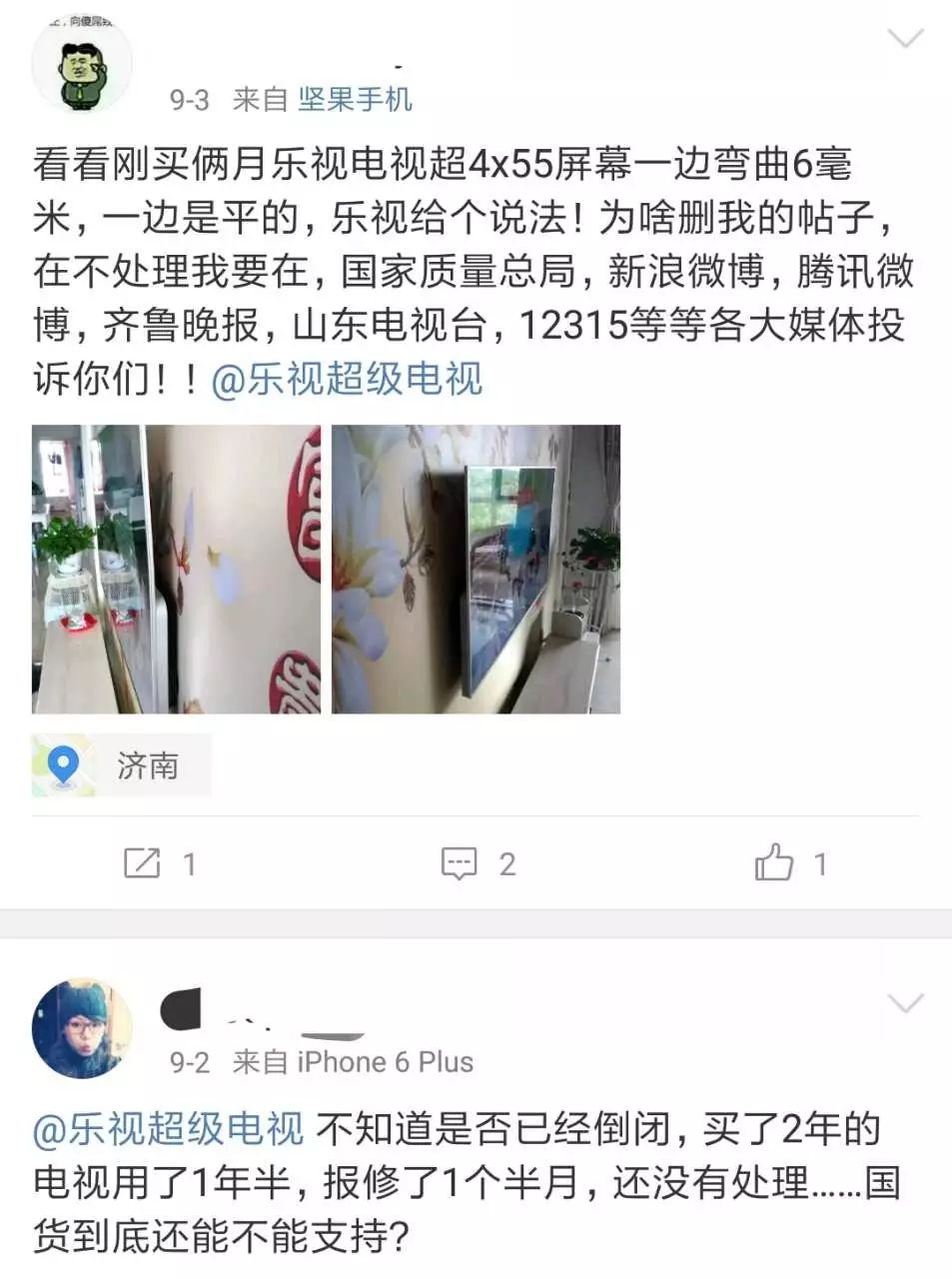Screen dimensions: 952x1279
Task: Open the 济南 location tag
Action: pos(148,765)
